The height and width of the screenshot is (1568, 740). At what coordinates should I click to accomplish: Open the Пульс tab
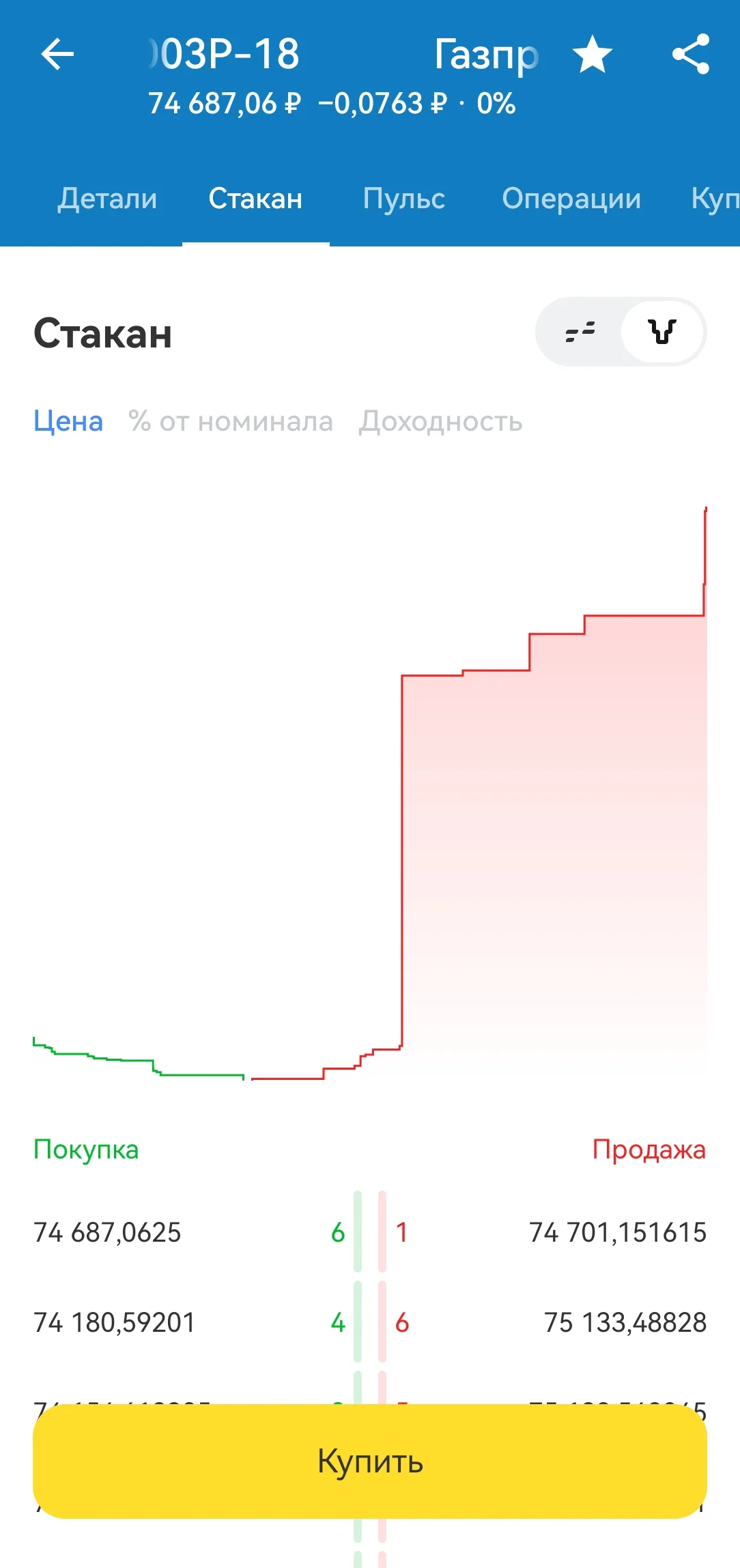[x=404, y=199]
